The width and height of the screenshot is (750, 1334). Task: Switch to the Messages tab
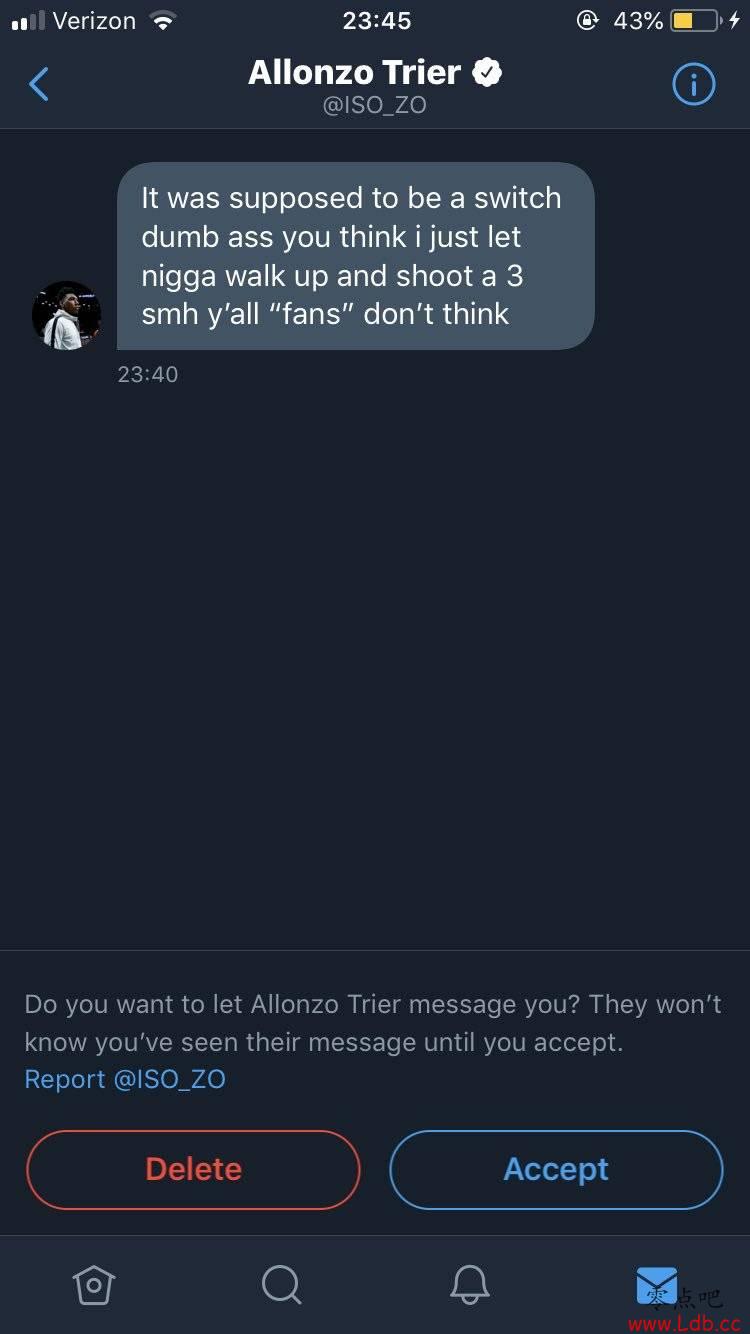(x=656, y=1285)
